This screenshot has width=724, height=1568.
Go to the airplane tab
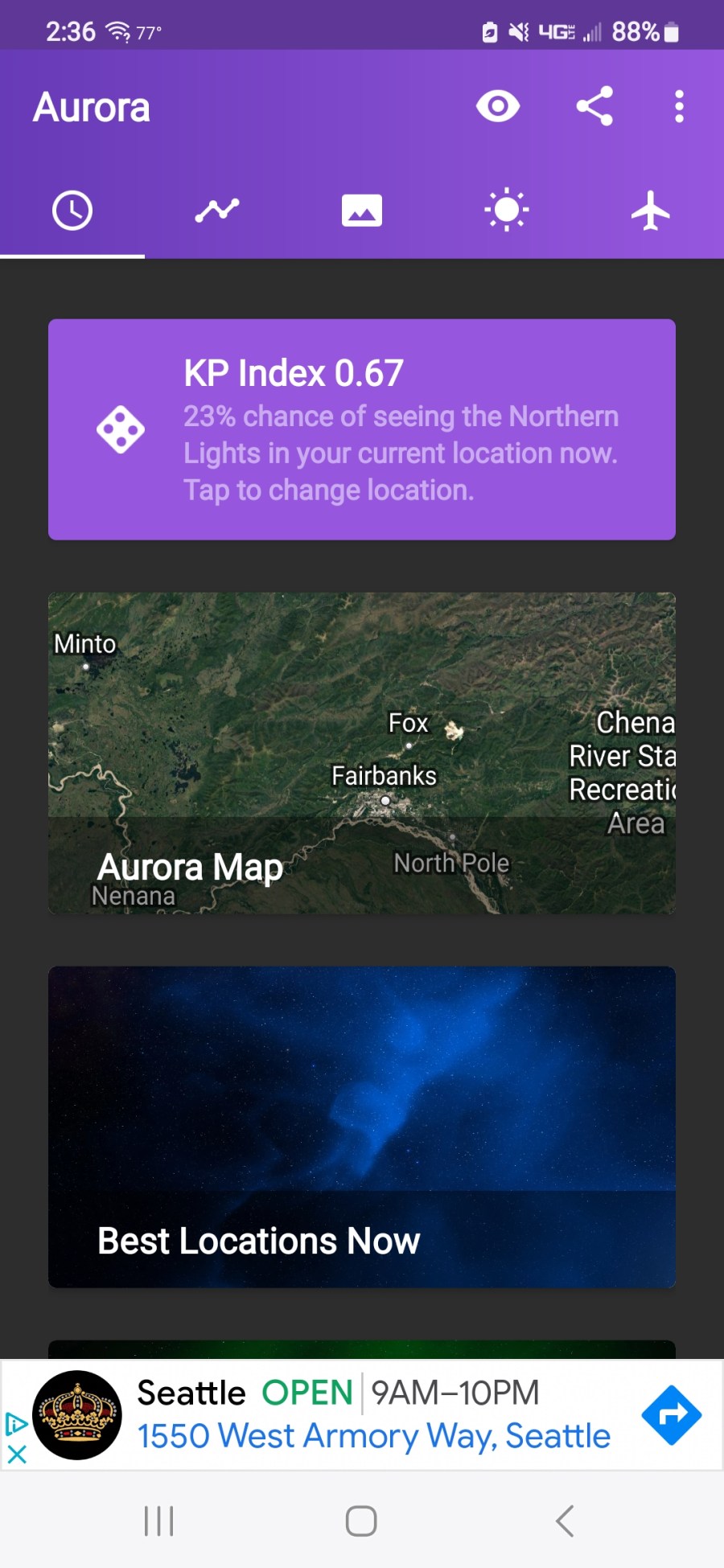pyautogui.click(x=651, y=211)
